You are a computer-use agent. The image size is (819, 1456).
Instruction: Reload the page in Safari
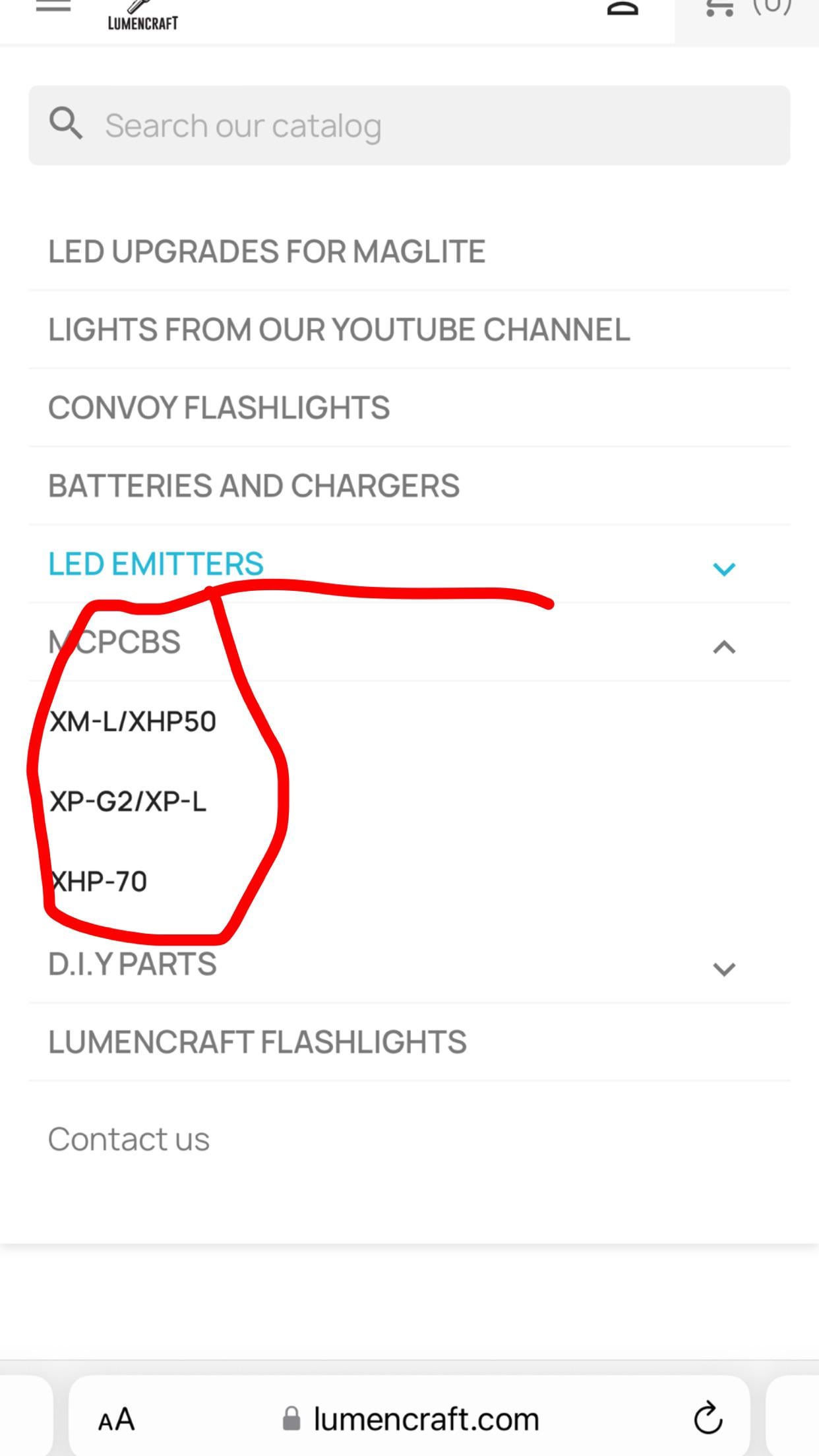708,1418
